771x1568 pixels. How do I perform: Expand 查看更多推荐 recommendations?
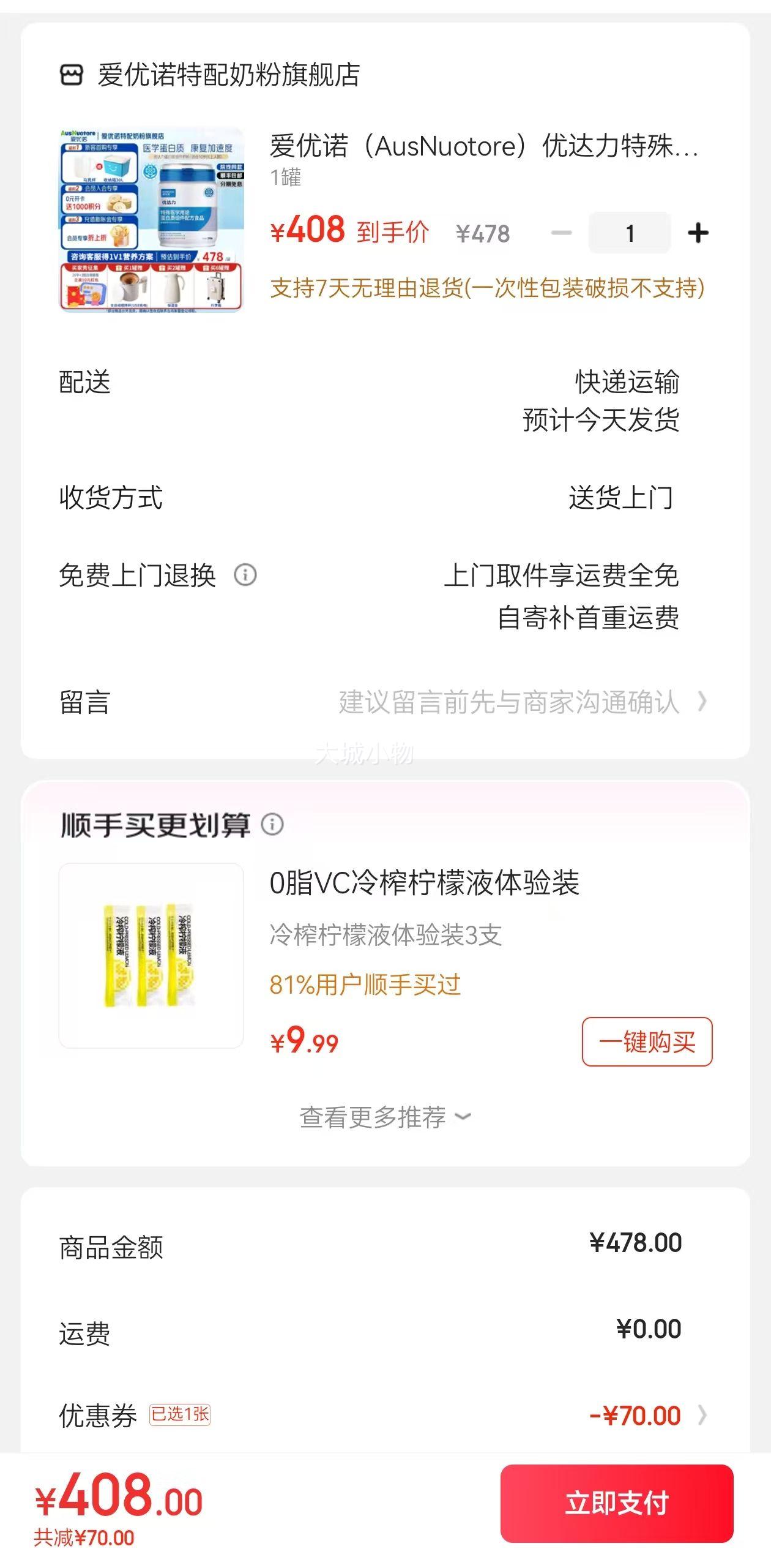pyautogui.click(x=384, y=1117)
